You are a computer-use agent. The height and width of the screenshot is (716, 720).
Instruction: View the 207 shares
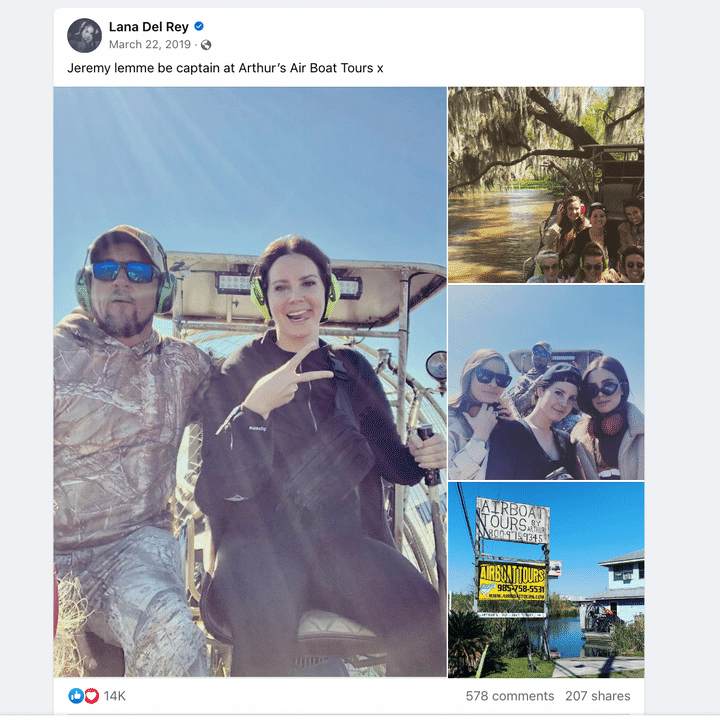pyautogui.click(x=597, y=696)
